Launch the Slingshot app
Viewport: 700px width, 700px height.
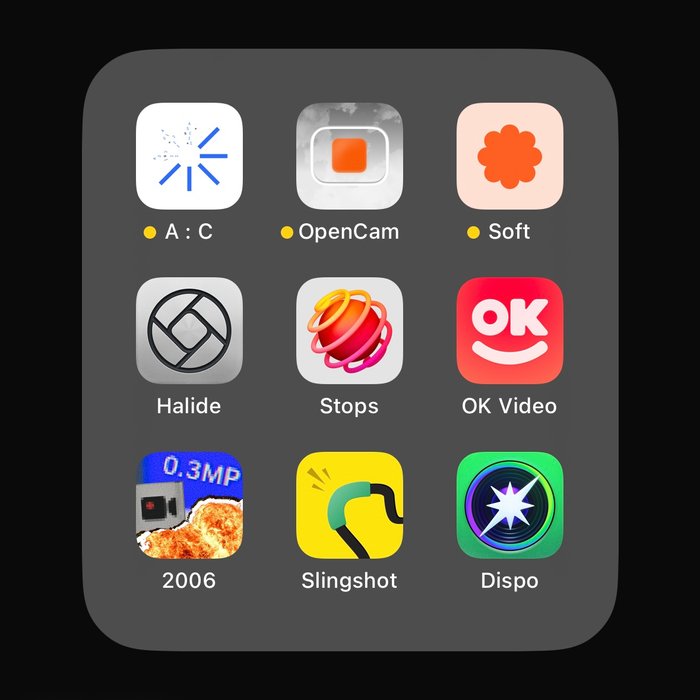(x=350, y=505)
